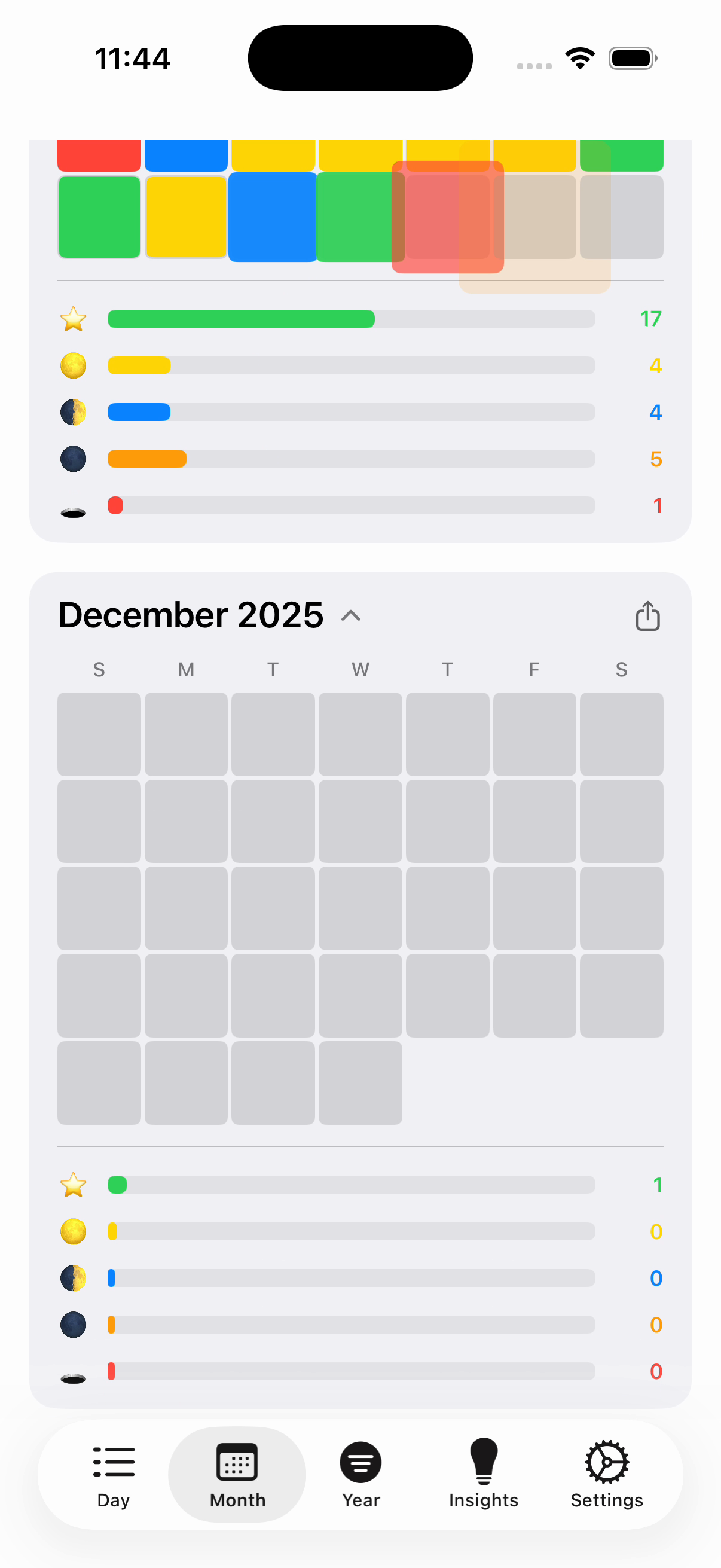This screenshot has height=1568, width=721.
Task: Select the Month tab
Action: point(237,1474)
